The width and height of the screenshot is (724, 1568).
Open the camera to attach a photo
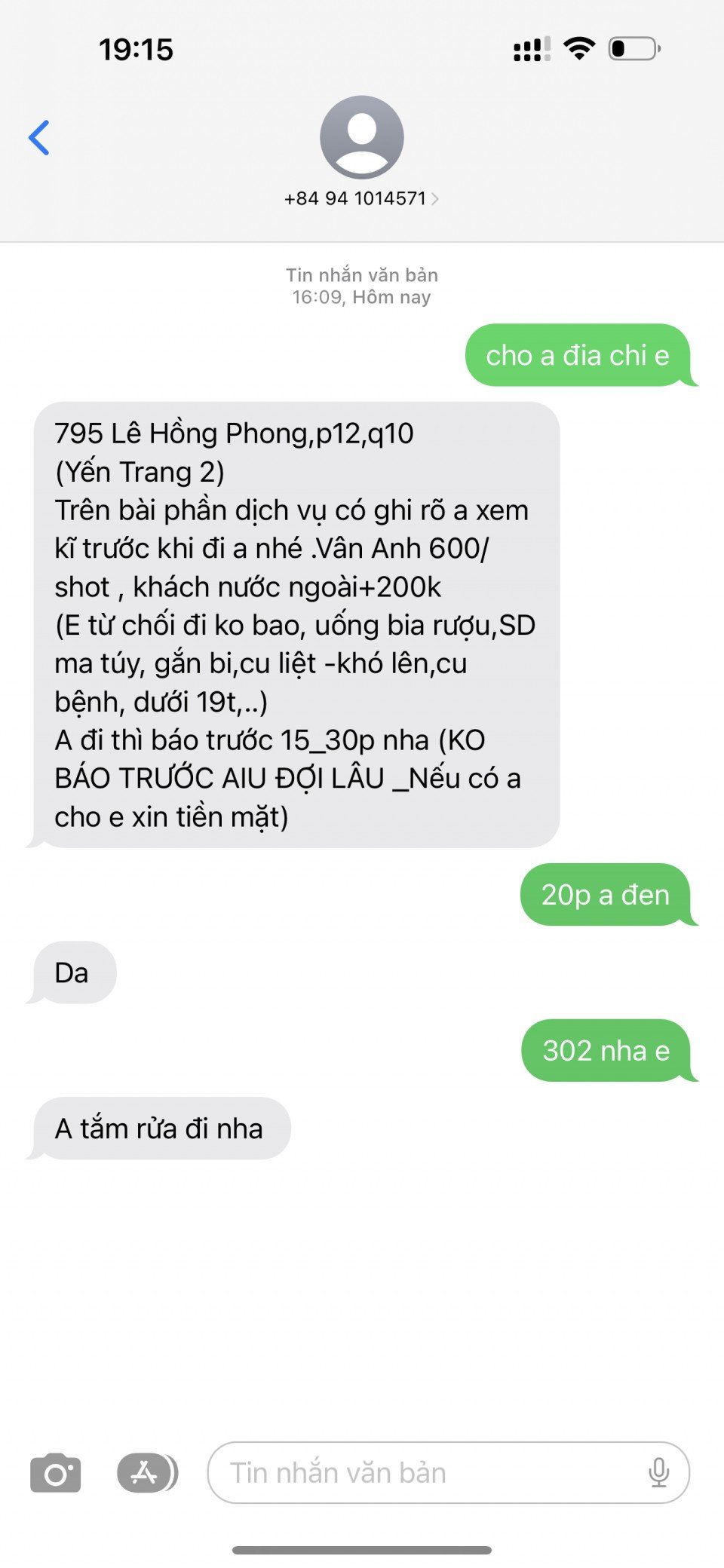pyautogui.click(x=55, y=1472)
